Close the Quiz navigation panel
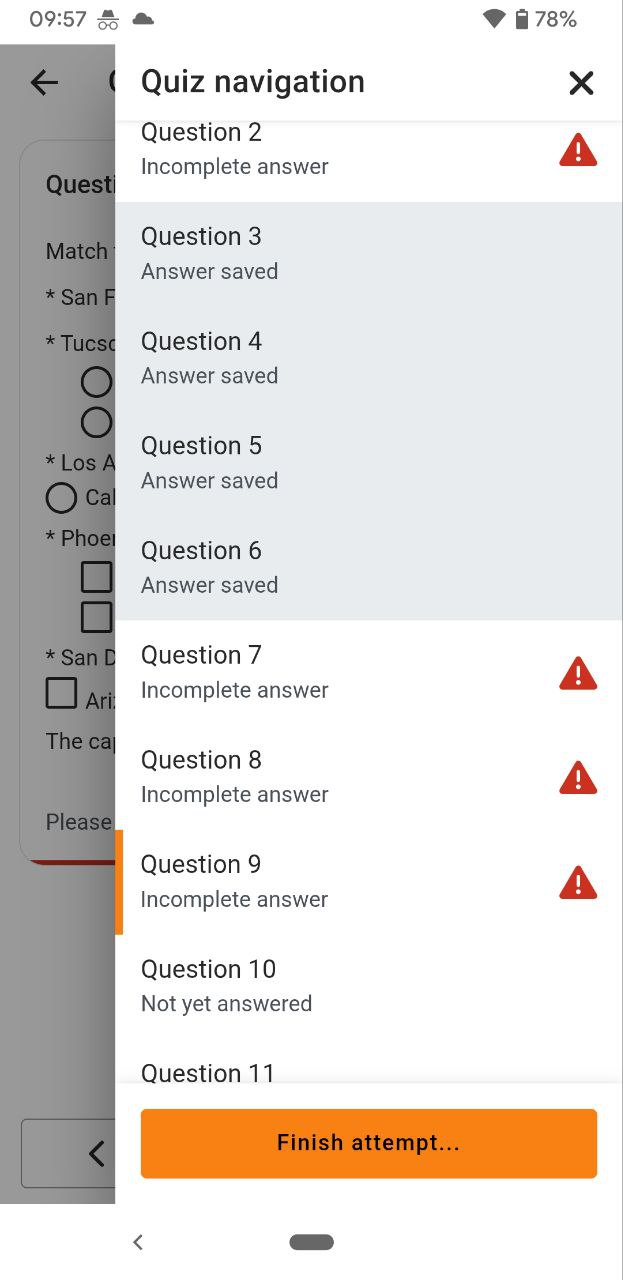Screen dimensions: 623x1280 click(x=581, y=83)
